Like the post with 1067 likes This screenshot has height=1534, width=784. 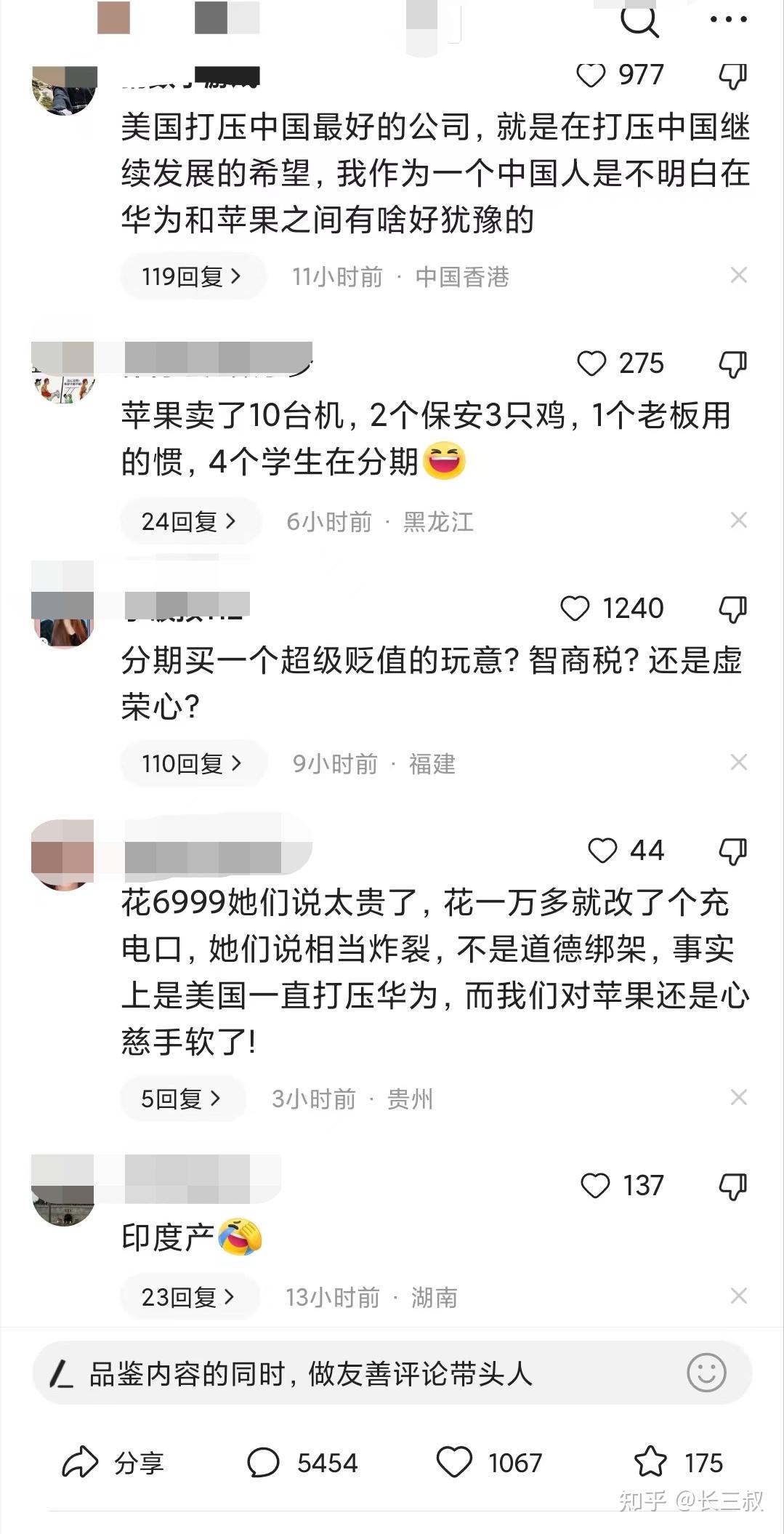coord(490,1463)
